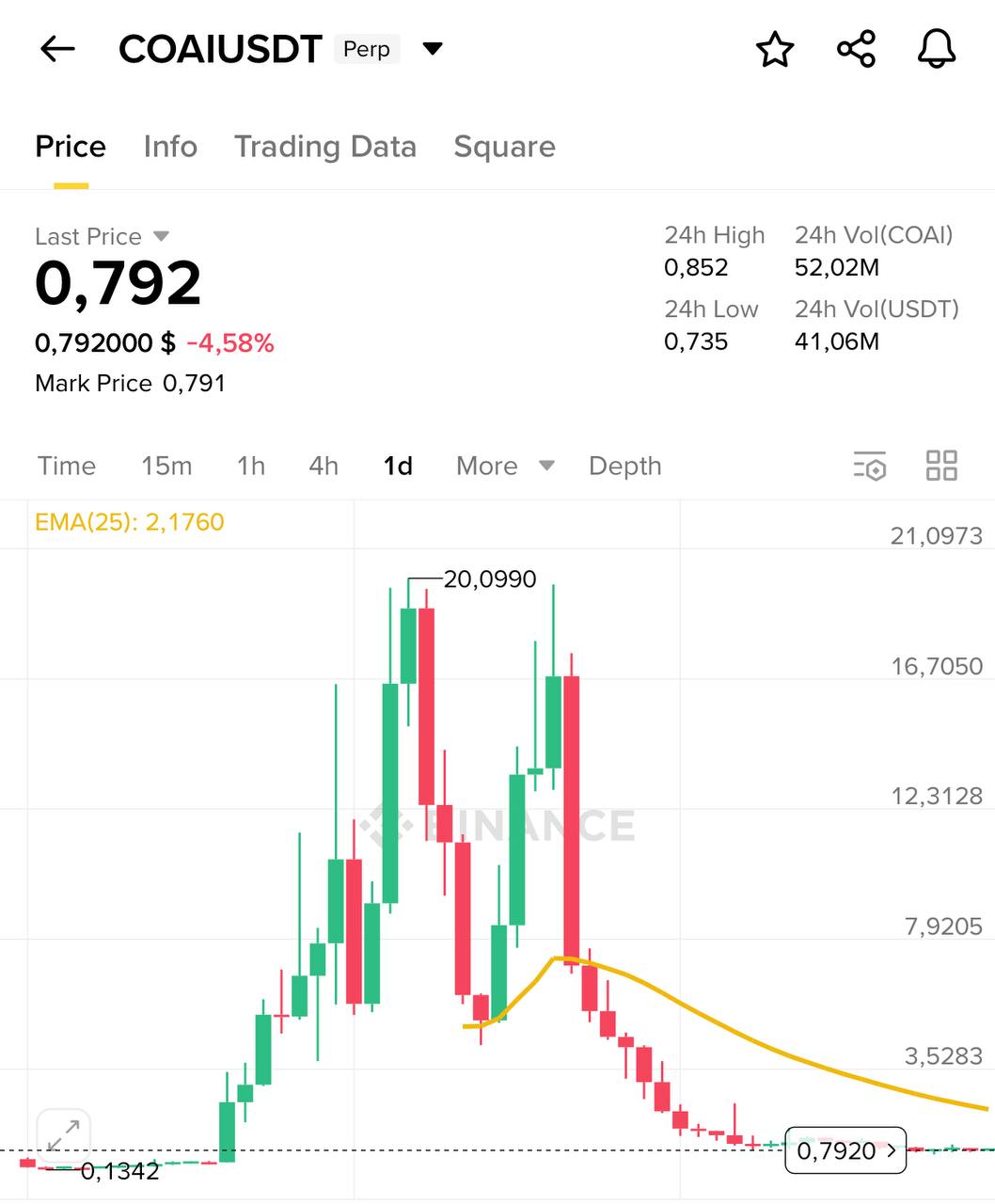
Task: Show the Depth chart
Action: point(624,466)
